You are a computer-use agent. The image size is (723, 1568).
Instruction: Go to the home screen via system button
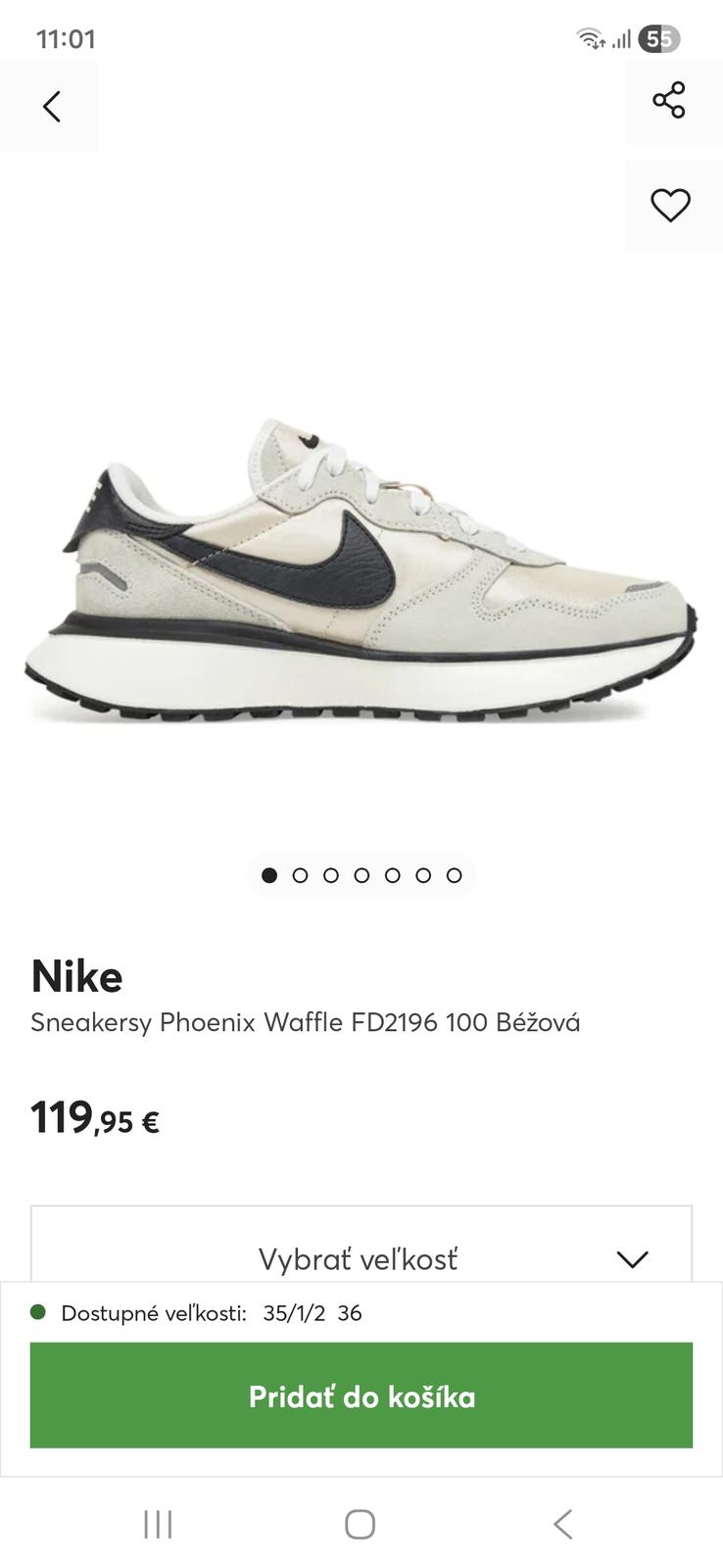click(x=360, y=1524)
